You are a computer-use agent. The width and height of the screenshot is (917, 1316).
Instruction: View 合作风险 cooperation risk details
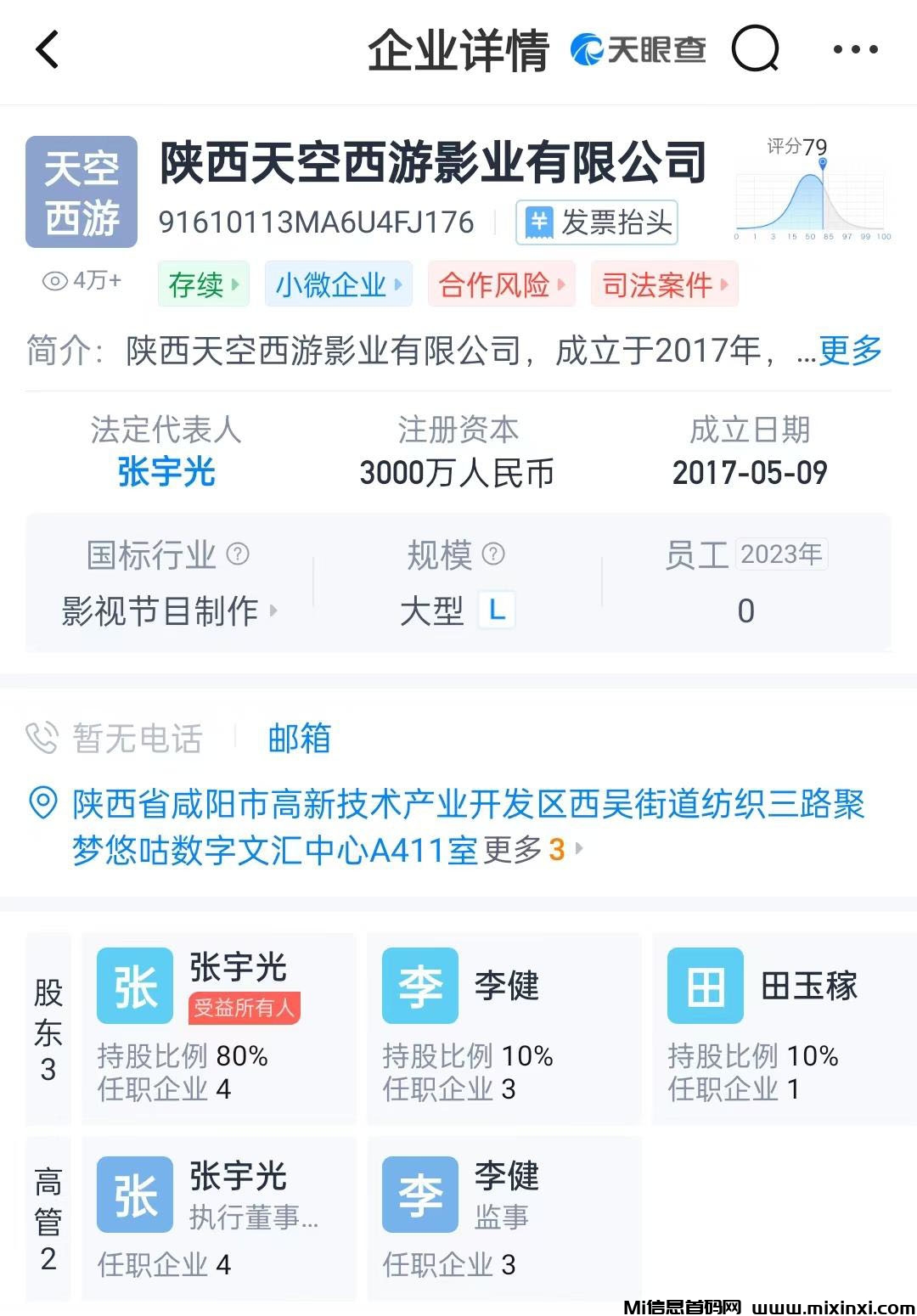[x=501, y=284]
